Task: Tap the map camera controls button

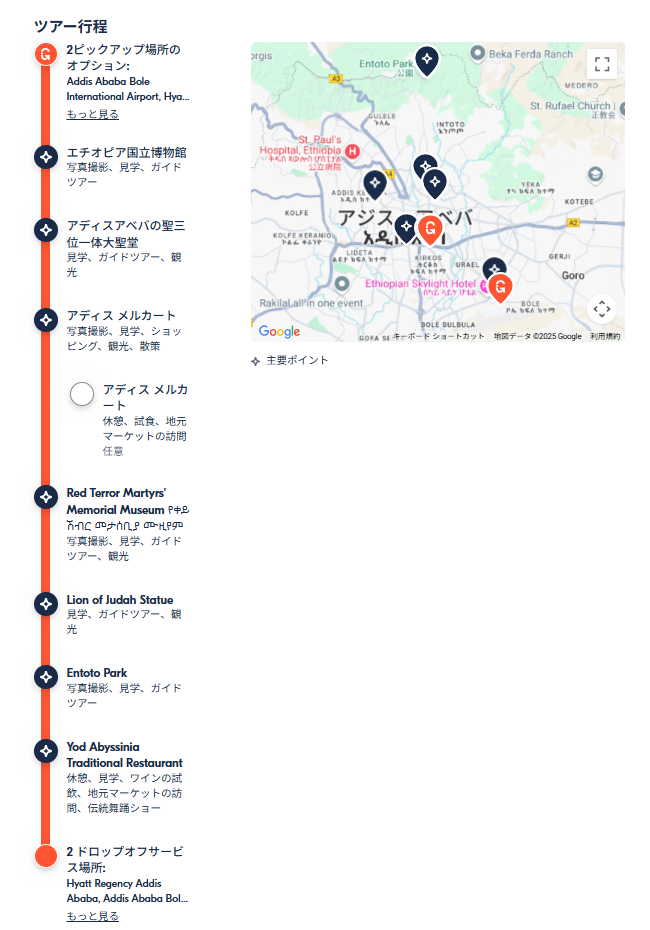Action: 601,309
